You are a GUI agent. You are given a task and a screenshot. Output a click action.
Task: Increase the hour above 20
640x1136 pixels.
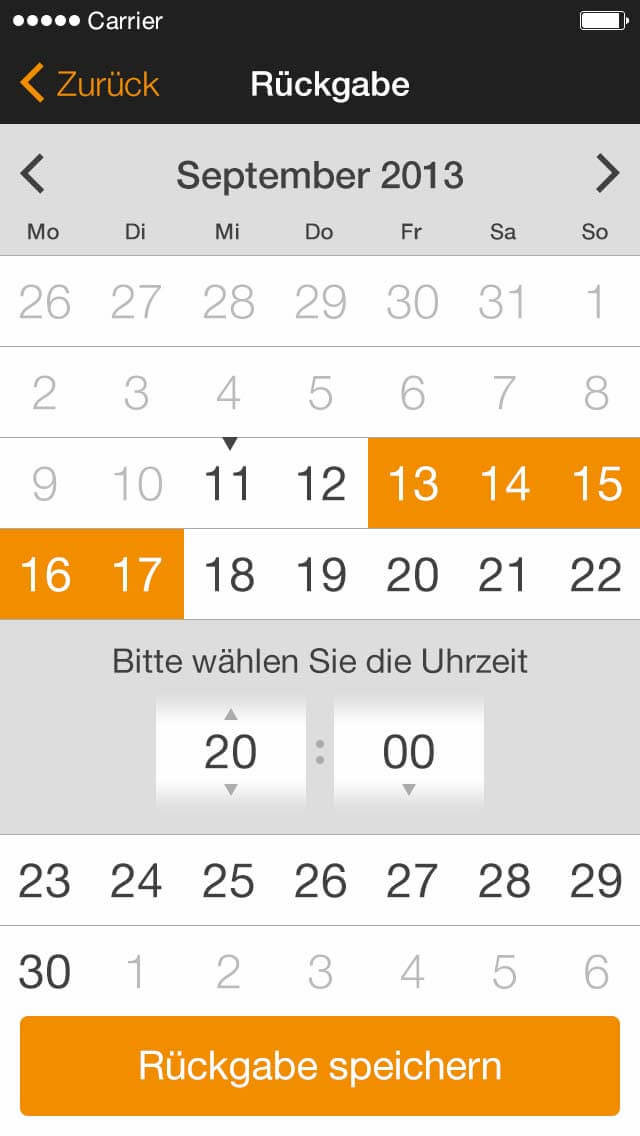tap(231, 715)
